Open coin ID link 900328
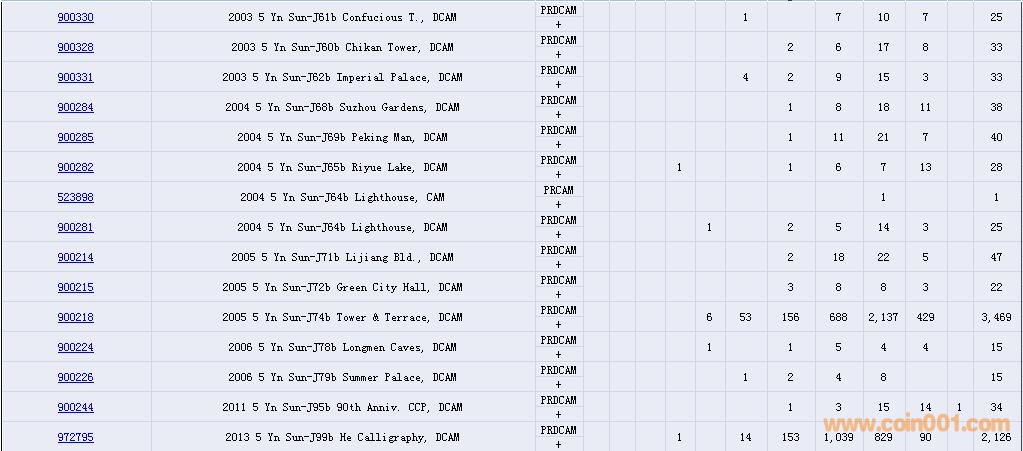Screen dimensions: 1023x451 point(75,47)
